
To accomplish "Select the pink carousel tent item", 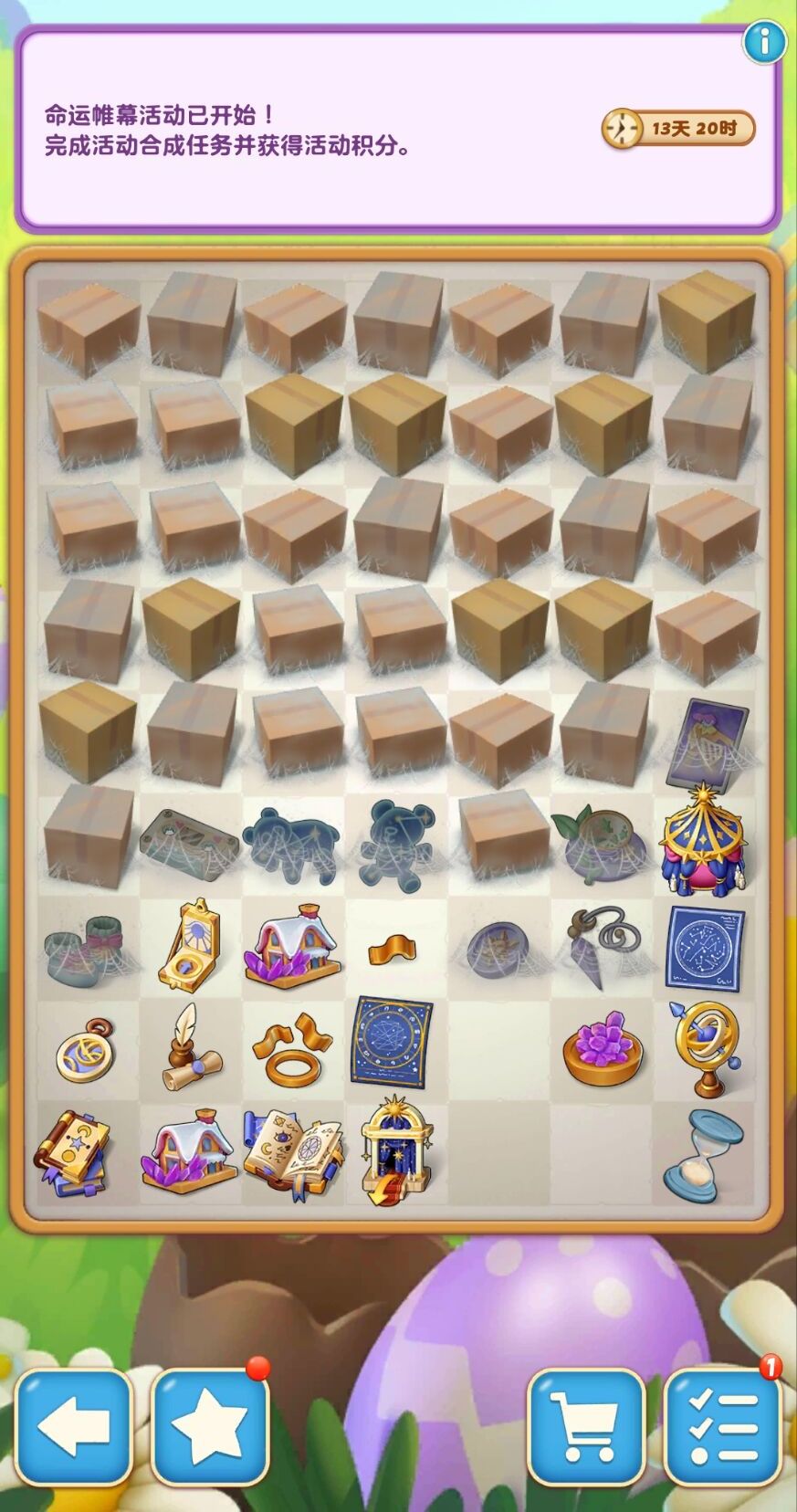I will (700, 845).
